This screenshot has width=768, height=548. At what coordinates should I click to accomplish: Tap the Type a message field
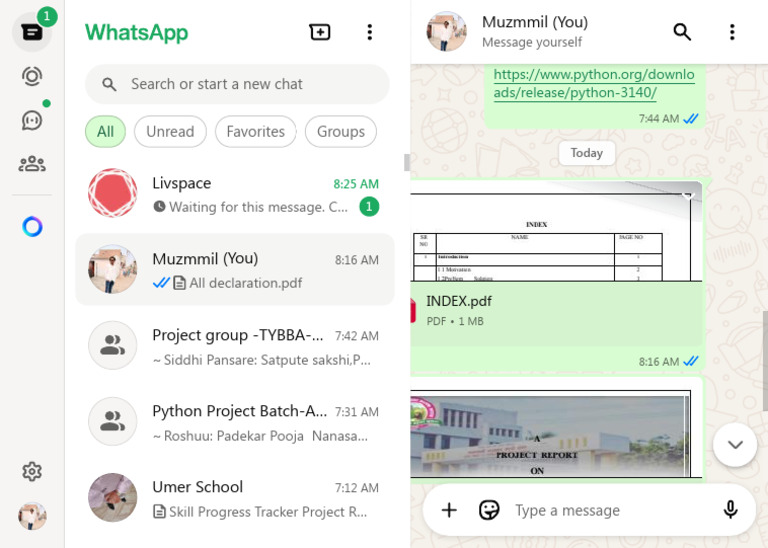click(x=612, y=510)
